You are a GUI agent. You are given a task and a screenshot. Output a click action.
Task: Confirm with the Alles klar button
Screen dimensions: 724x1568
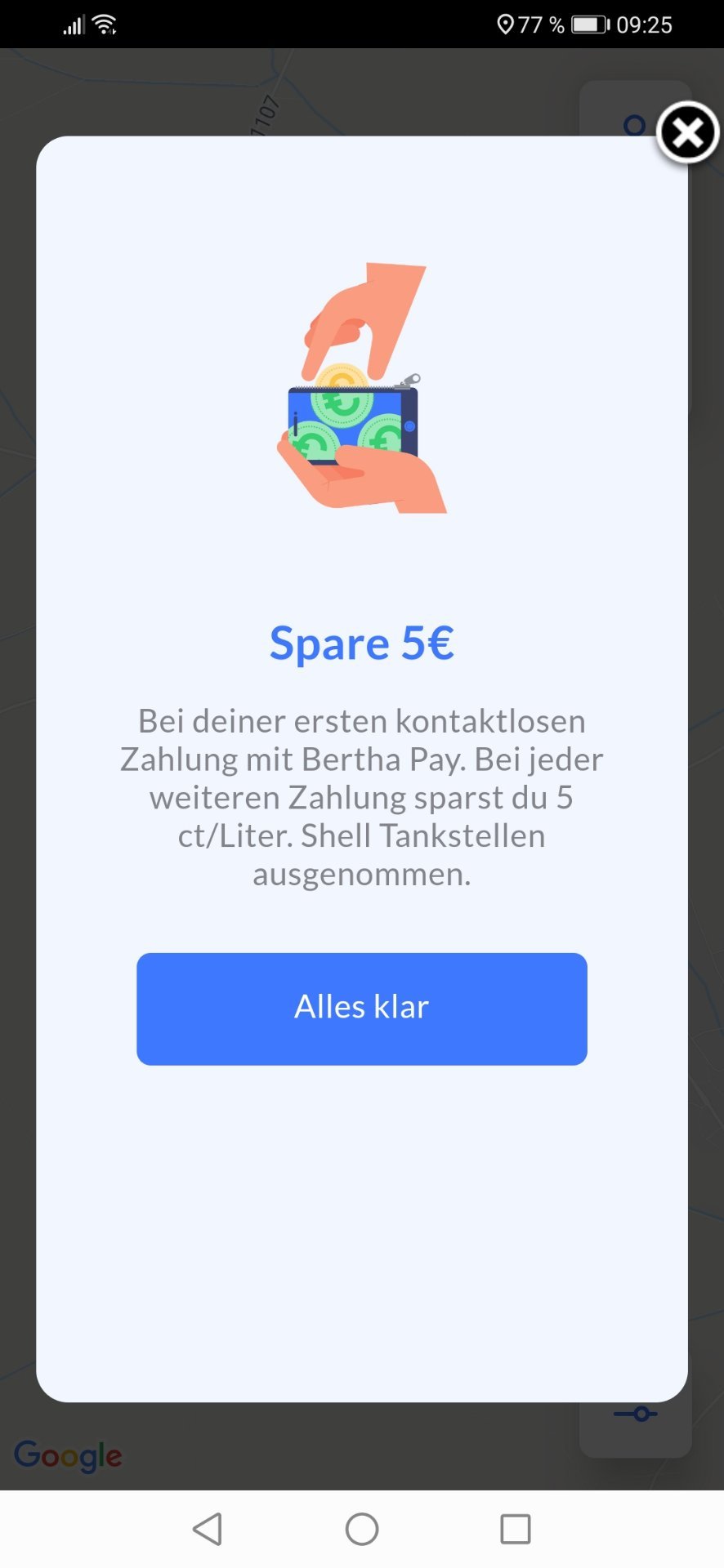361,1009
